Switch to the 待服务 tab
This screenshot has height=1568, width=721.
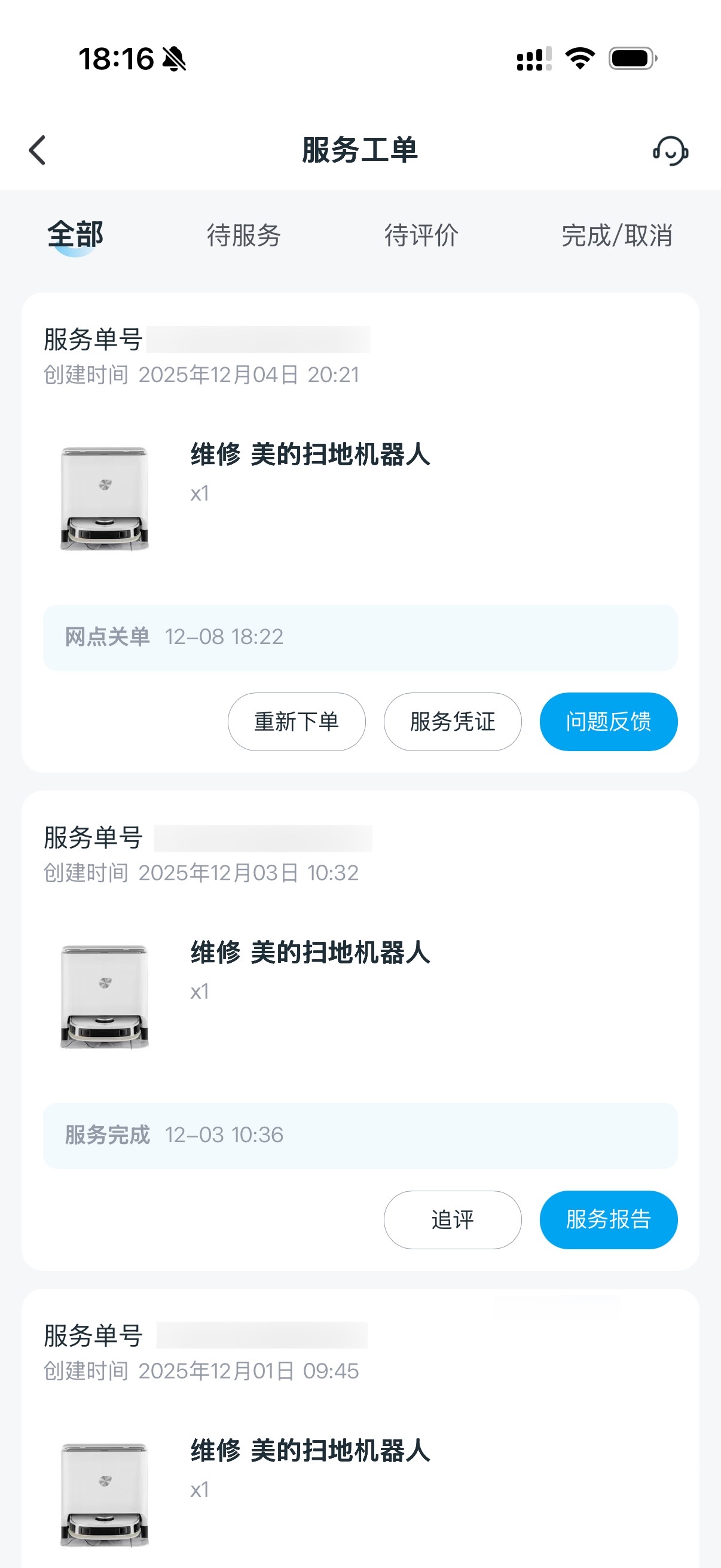pos(243,235)
